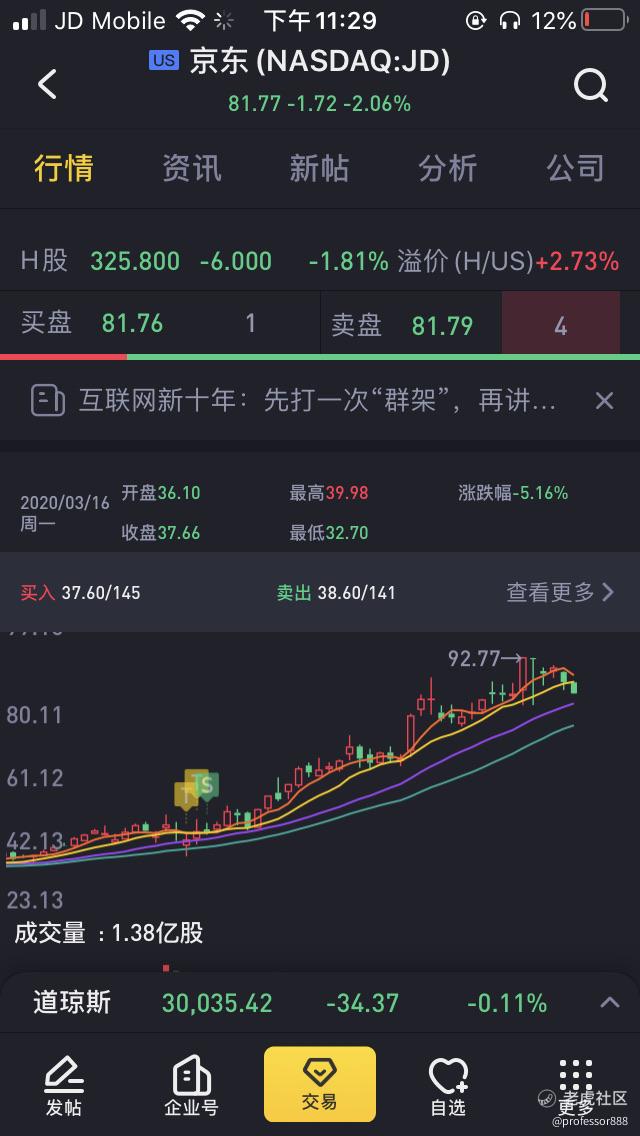
Task: Open the stock search magnifier
Action: [591, 86]
